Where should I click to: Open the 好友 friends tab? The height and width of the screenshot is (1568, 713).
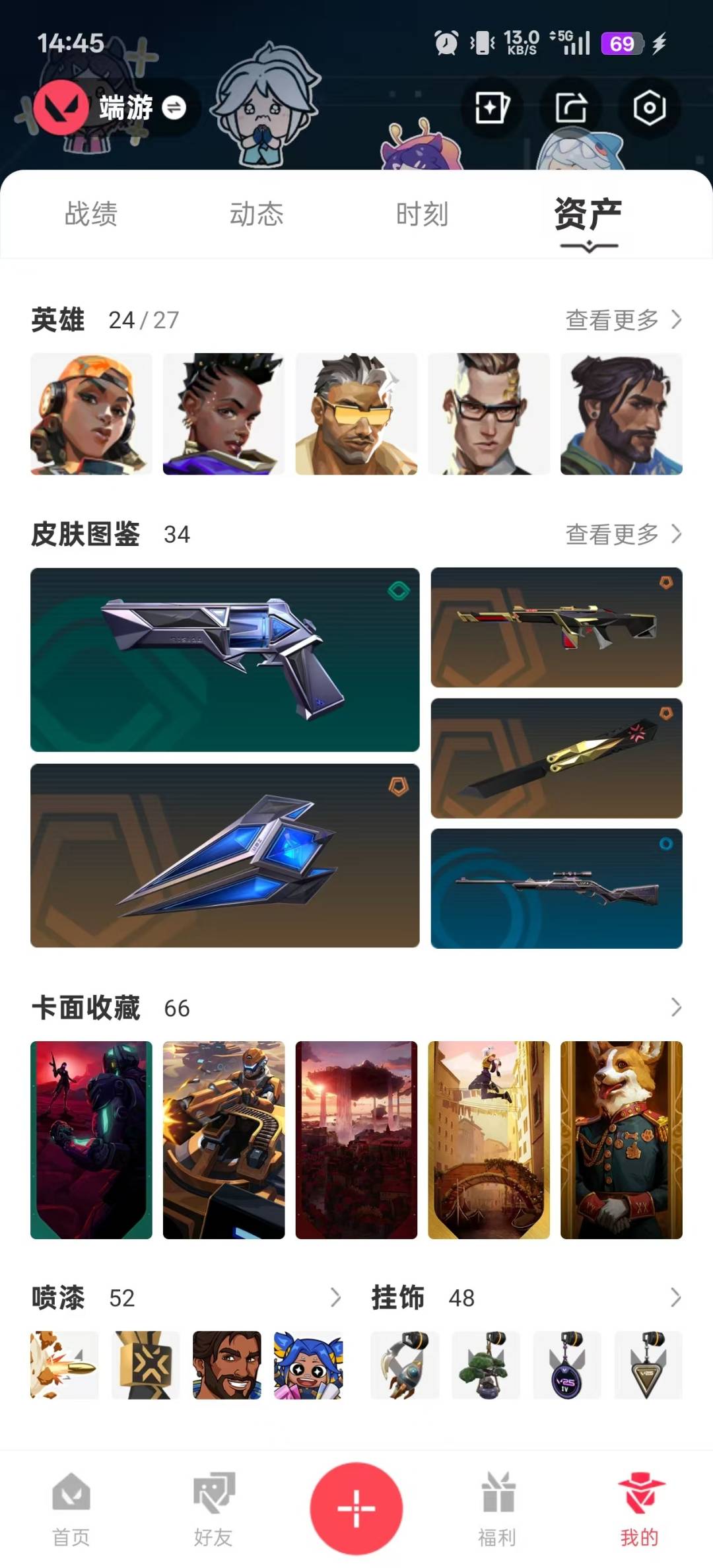click(x=213, y=1510)
